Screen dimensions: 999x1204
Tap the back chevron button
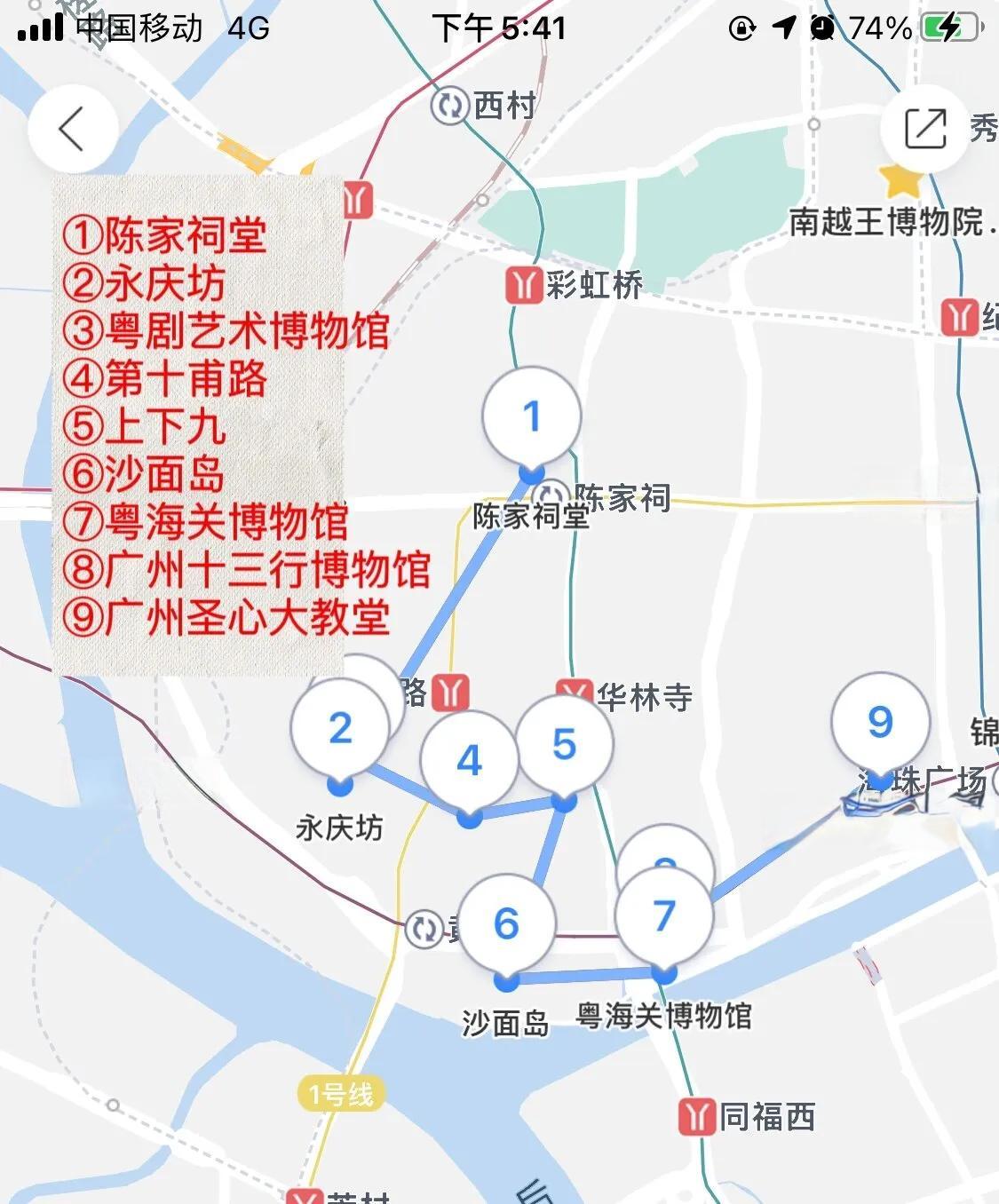tap(71, 127)
